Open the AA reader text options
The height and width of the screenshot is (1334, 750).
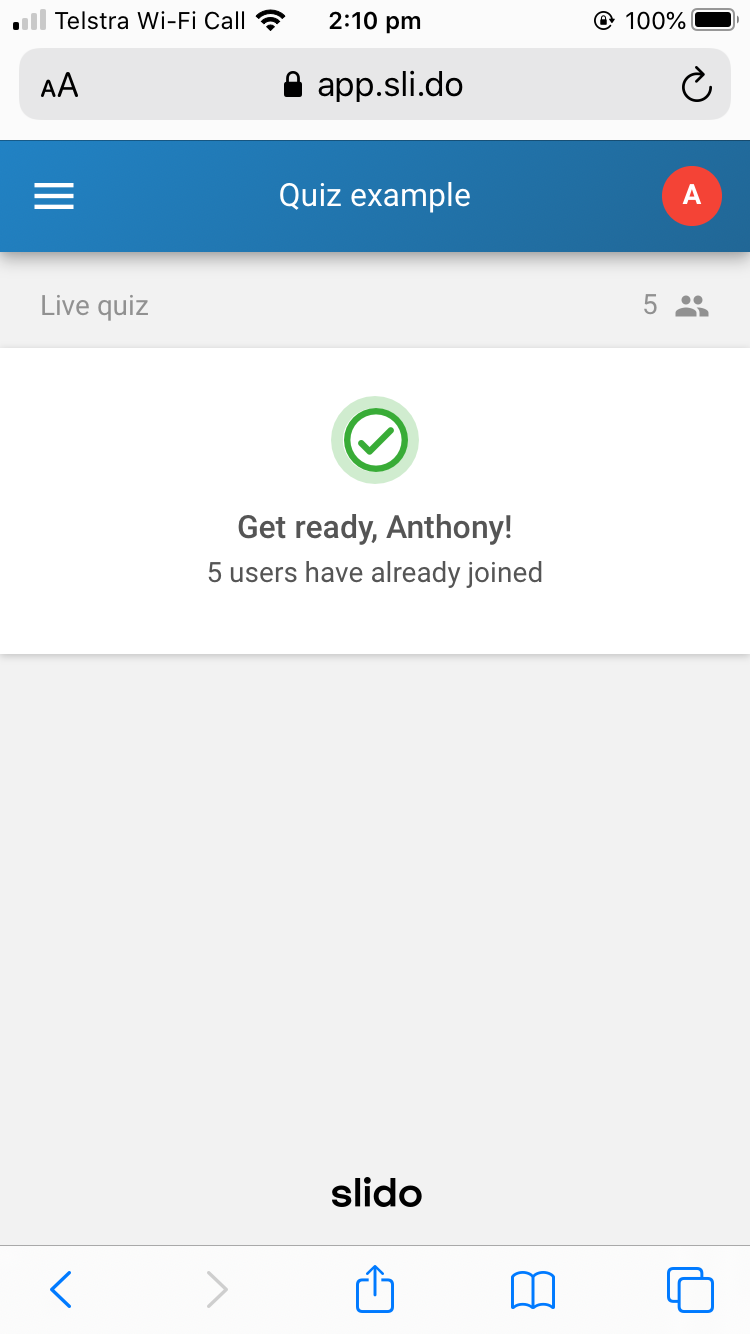[60, 86]
